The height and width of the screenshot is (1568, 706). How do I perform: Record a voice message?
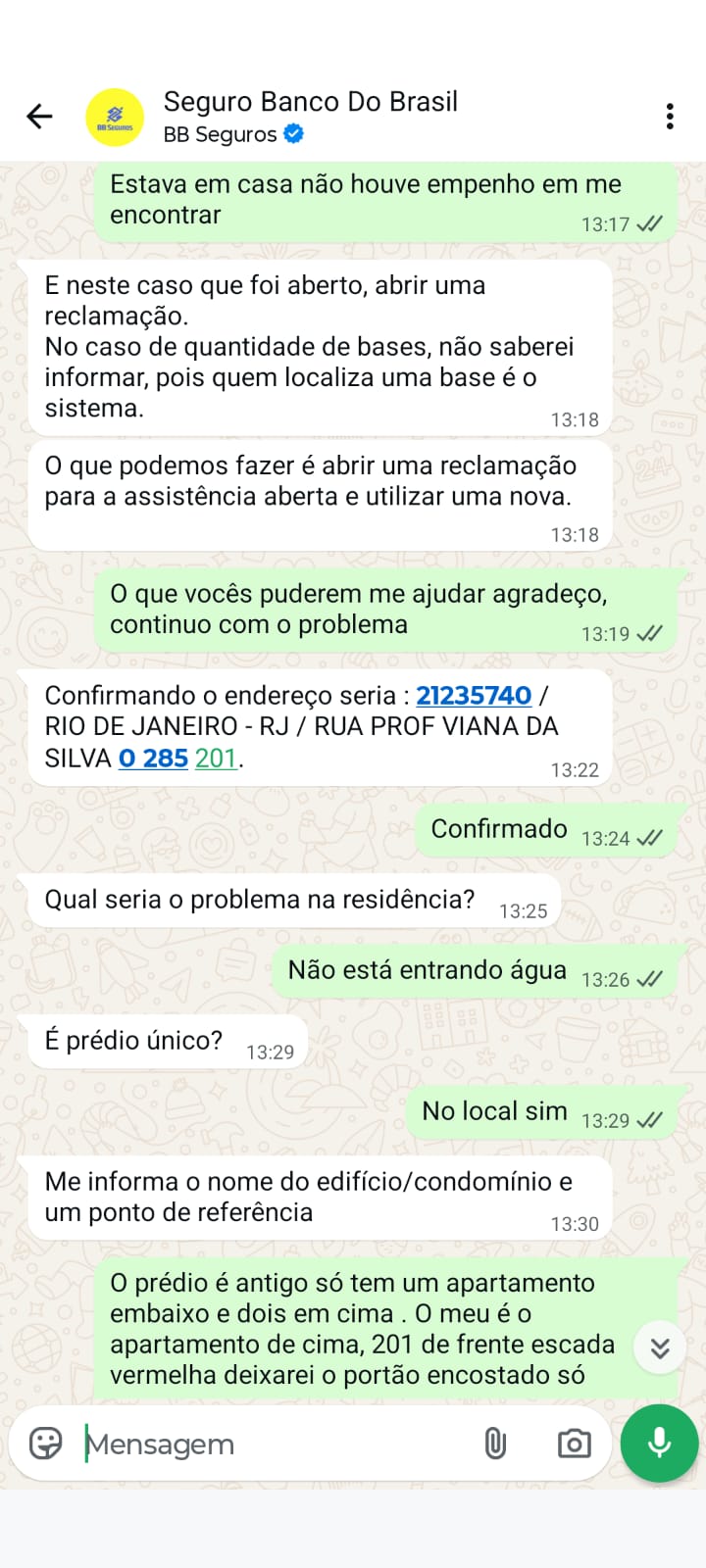(659, 1444)
